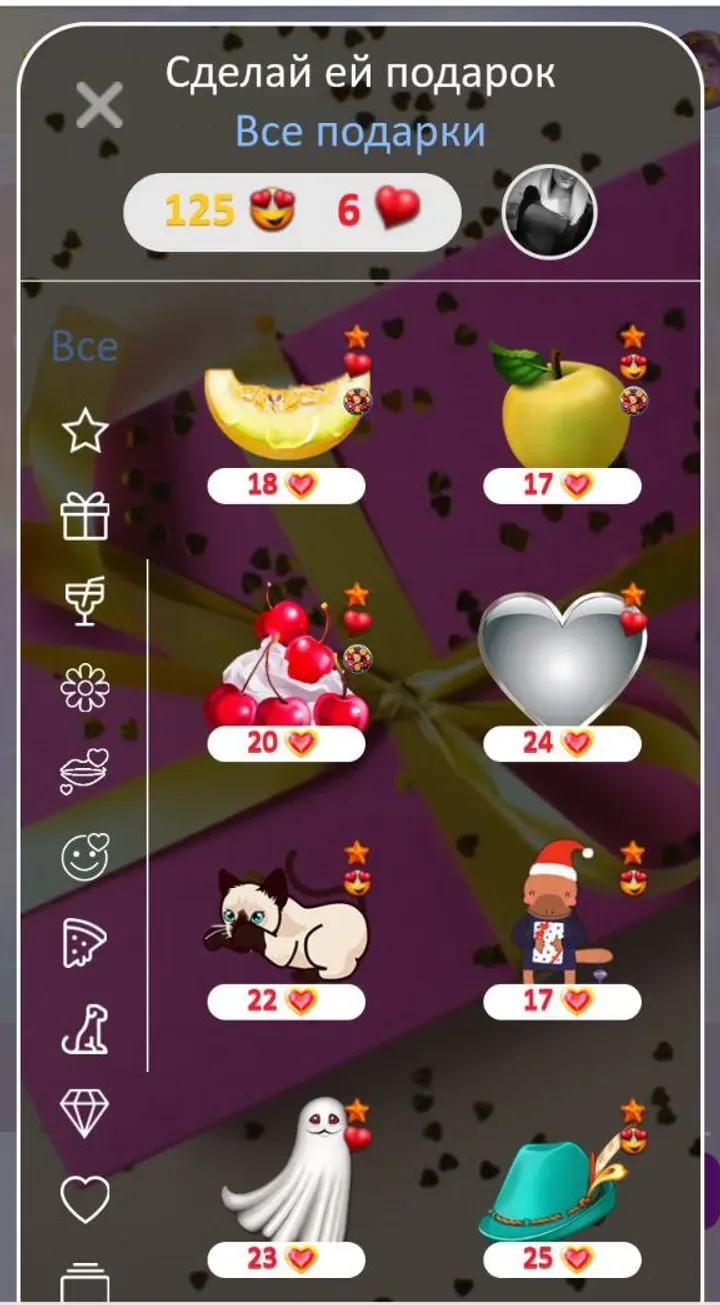
Task: Switch to the cocktail drinks category
Action: point(85,602)
